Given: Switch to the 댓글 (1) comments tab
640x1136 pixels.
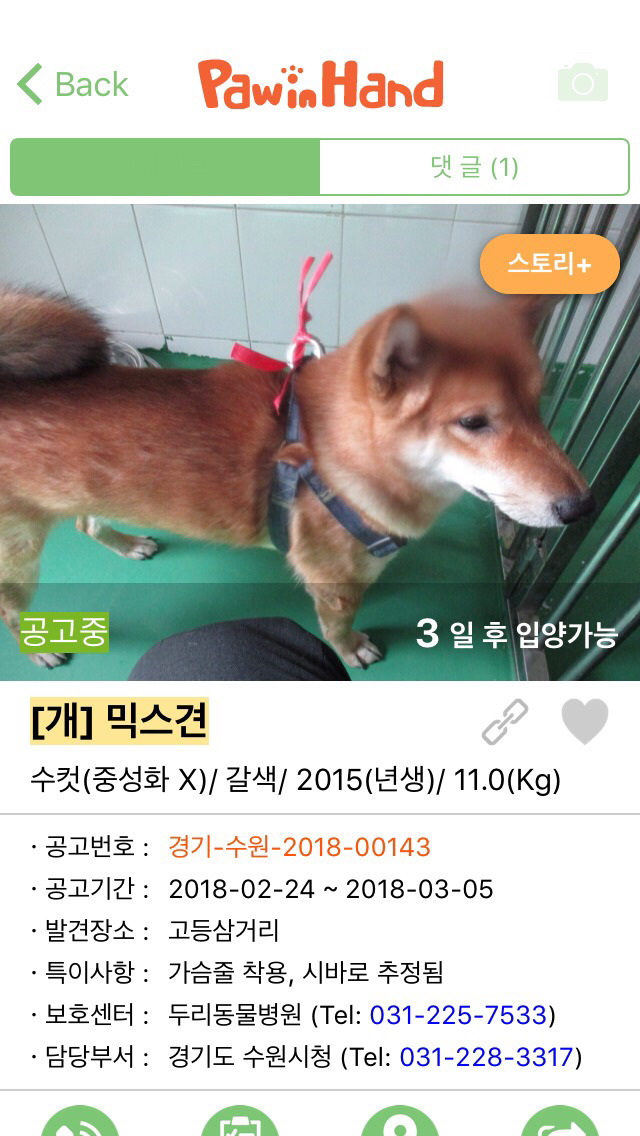Looking at the screenshot, I should point(474,167).
